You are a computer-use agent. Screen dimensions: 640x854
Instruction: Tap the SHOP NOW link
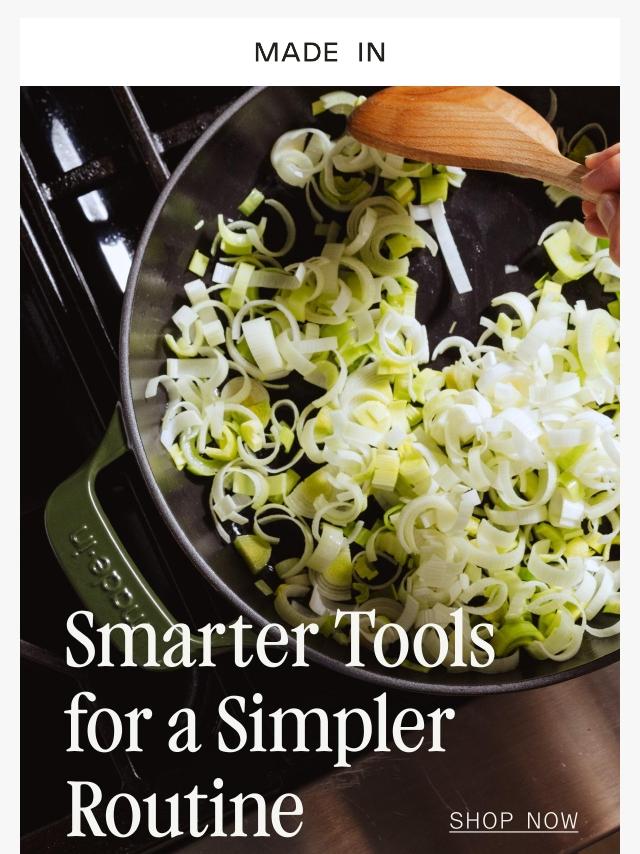(513, 821)
